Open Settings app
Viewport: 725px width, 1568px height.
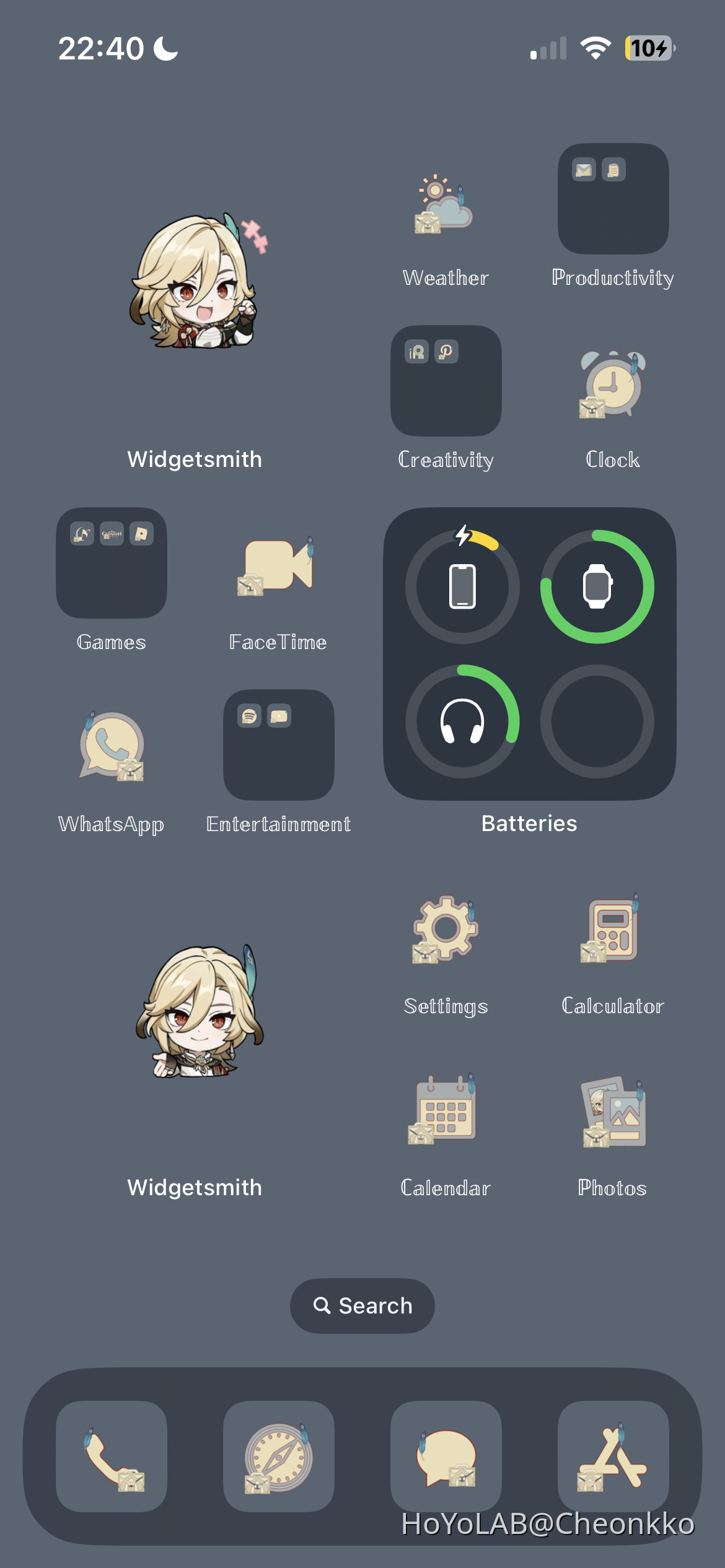[x=446, y=928]
